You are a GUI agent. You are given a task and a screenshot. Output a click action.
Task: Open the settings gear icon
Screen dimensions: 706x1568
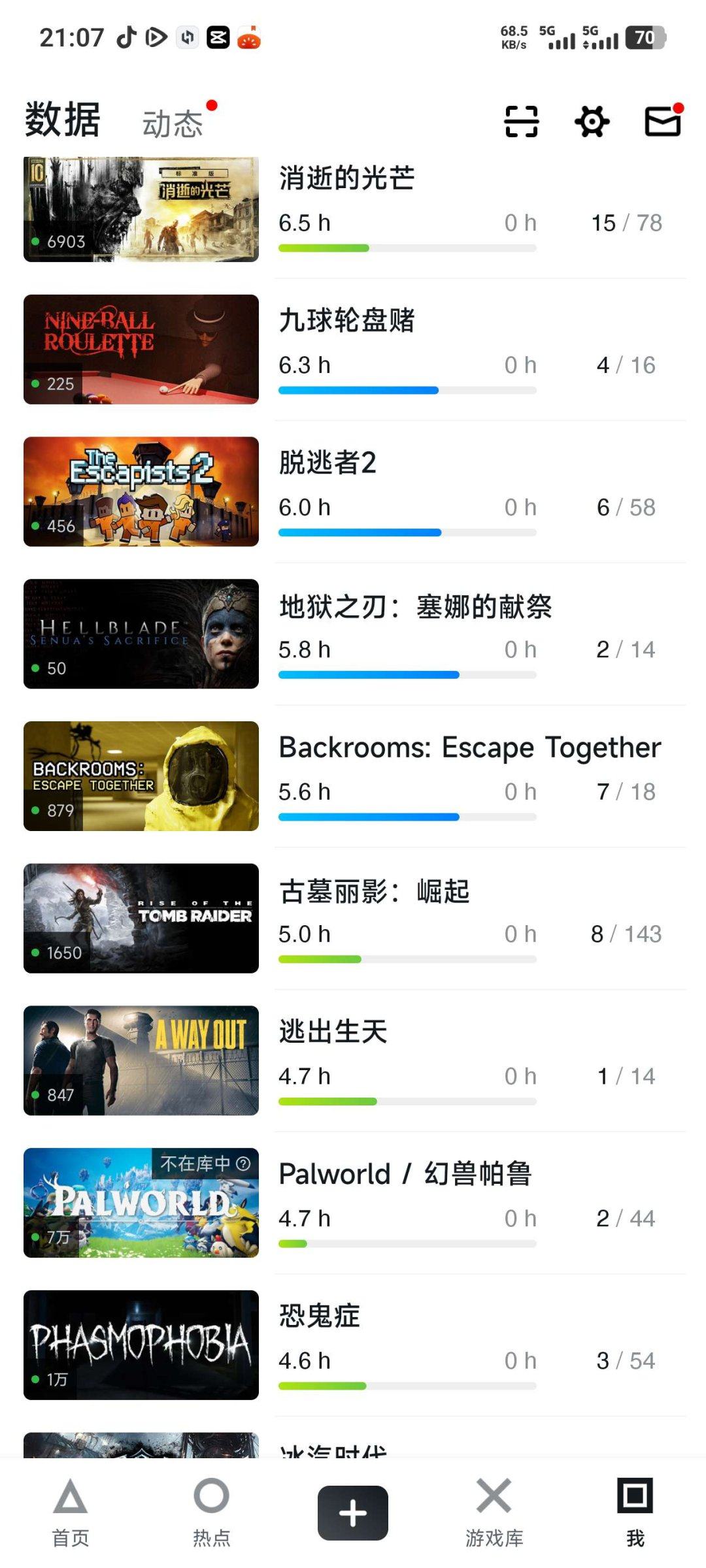click(592, 122)
